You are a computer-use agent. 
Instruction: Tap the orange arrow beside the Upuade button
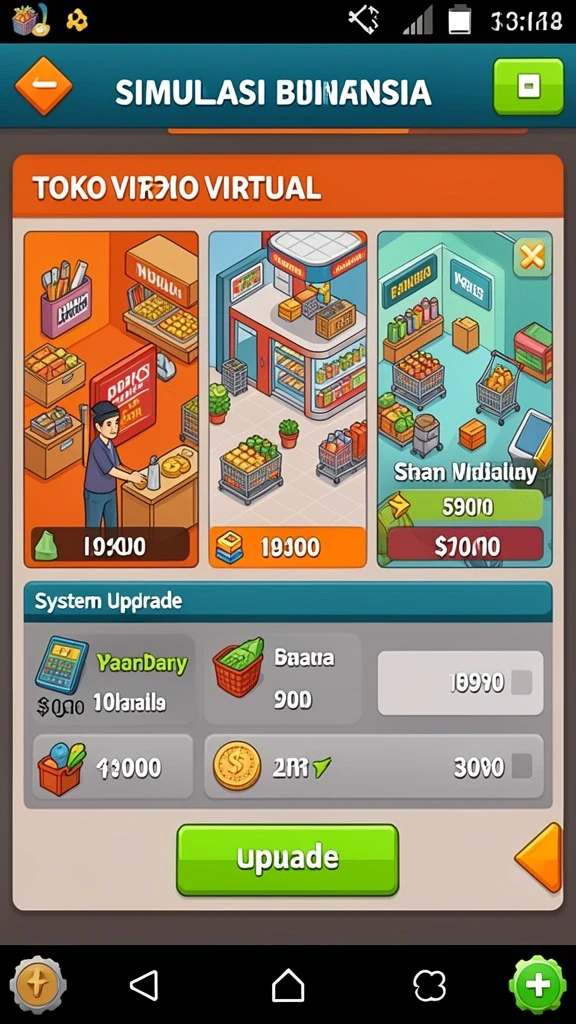539,857
